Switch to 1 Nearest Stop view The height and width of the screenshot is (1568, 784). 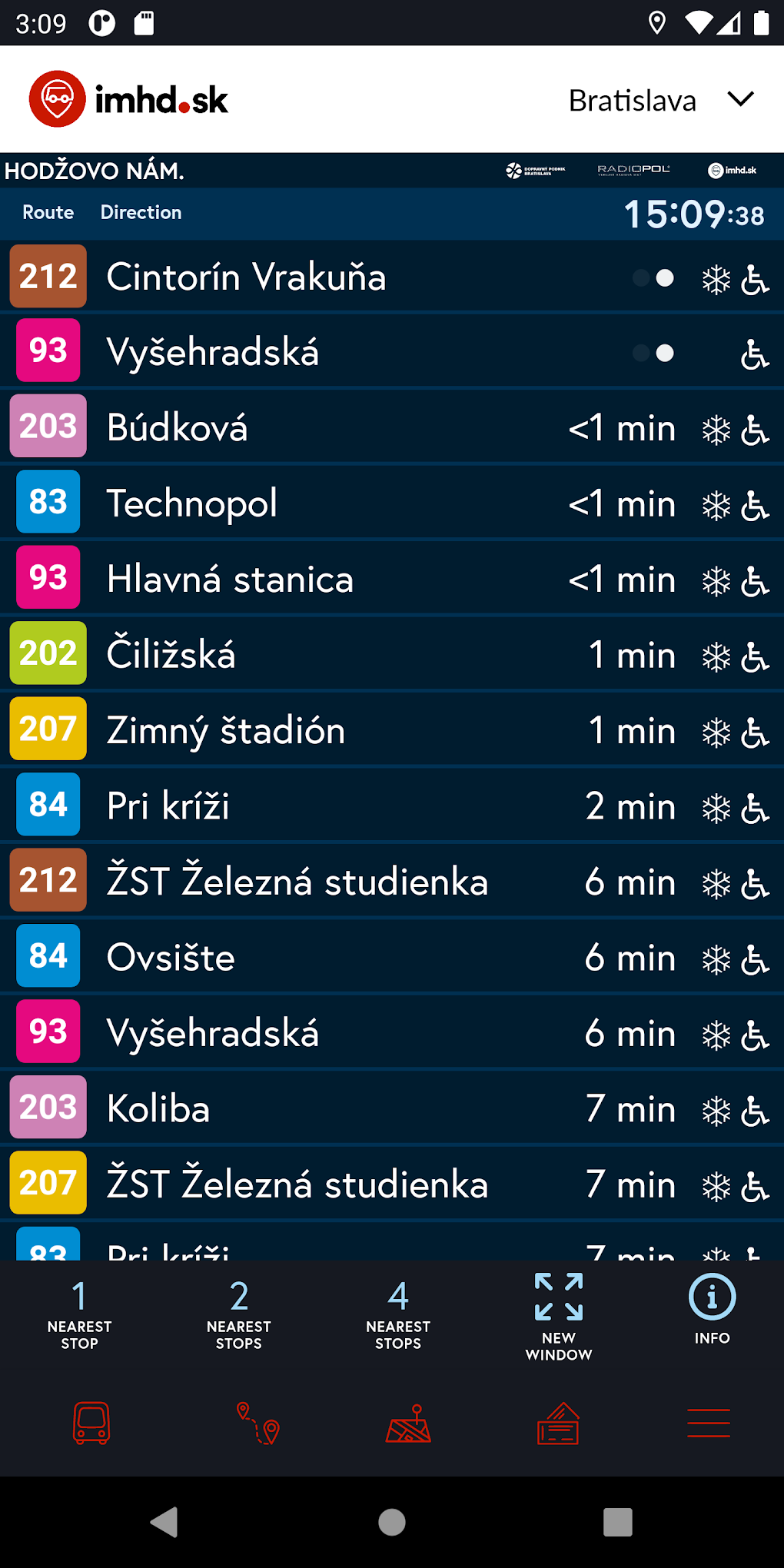79,1316
